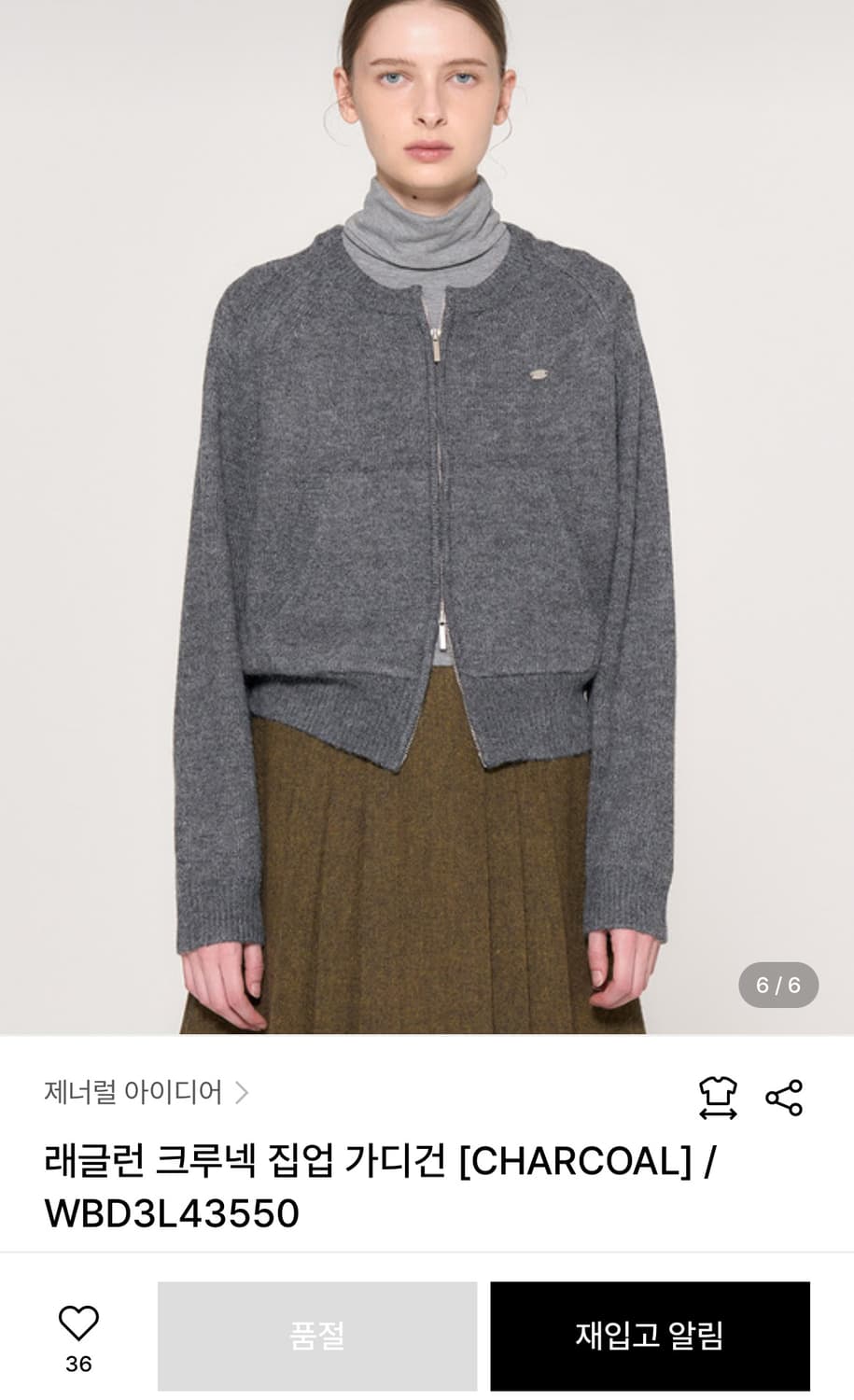Screen dimensions: 854x1400
Task: Unfavorite the product using the heart toggle
Action: click(79, 1324)
